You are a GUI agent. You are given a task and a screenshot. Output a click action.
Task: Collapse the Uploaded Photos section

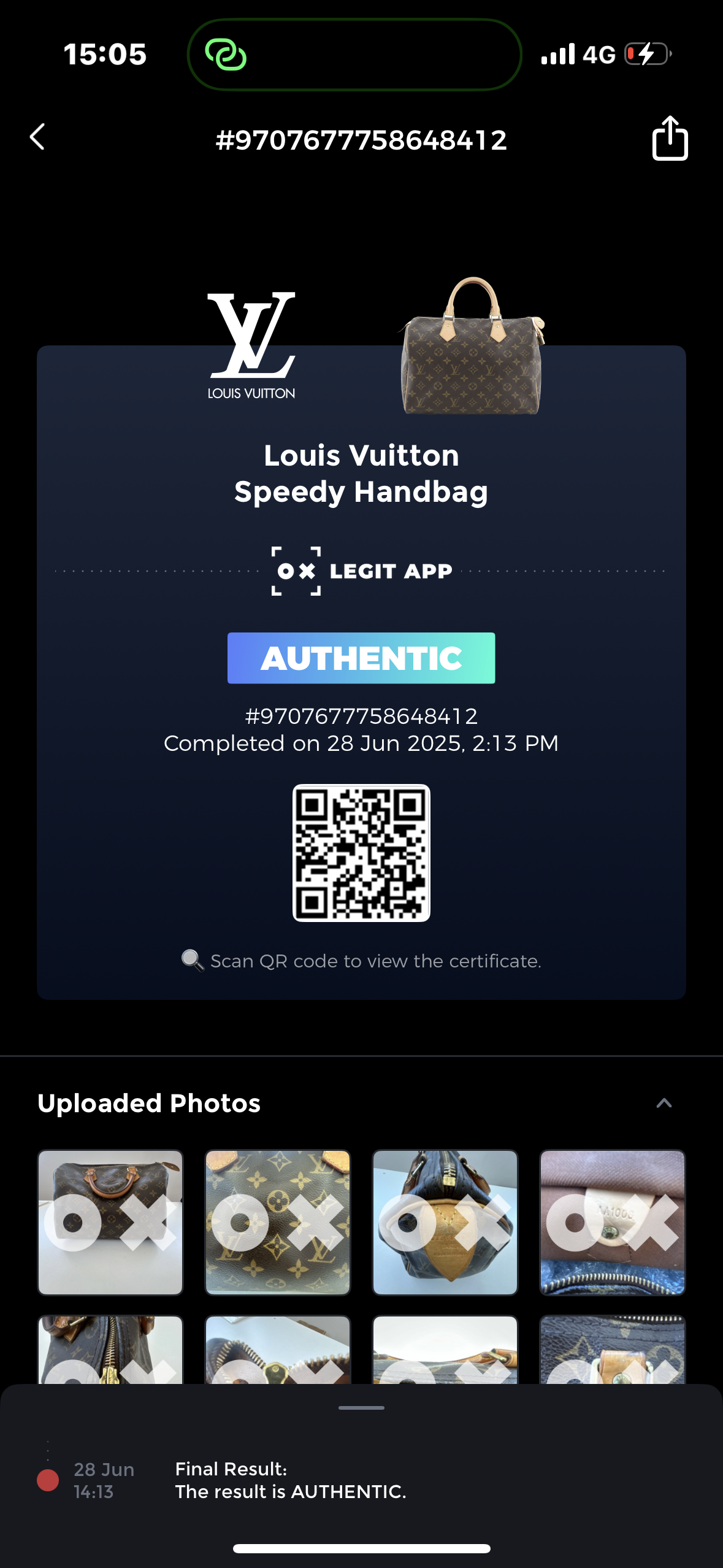pyautogui.click(x=664, y=1103)
